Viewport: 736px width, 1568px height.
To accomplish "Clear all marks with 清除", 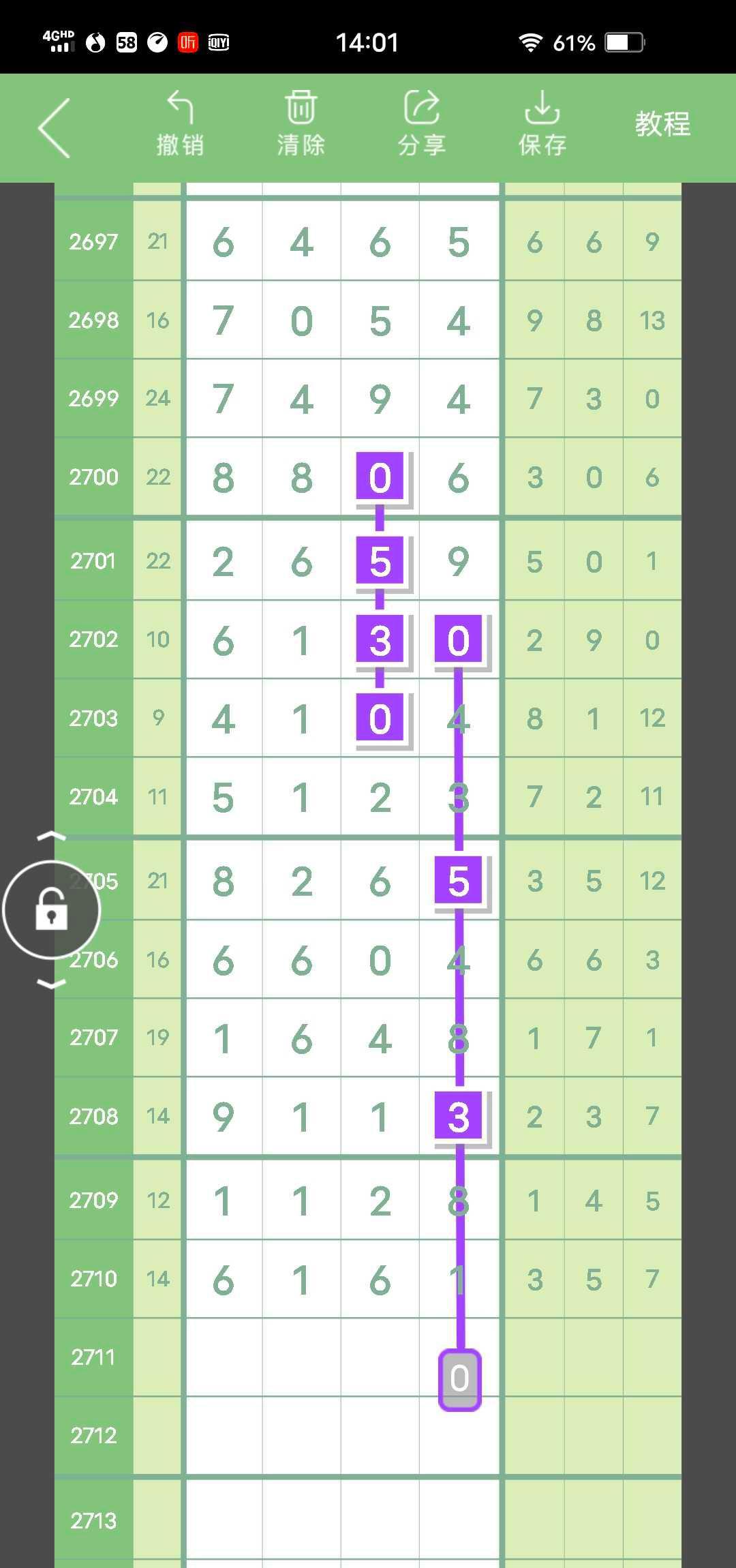I will 301,125.
